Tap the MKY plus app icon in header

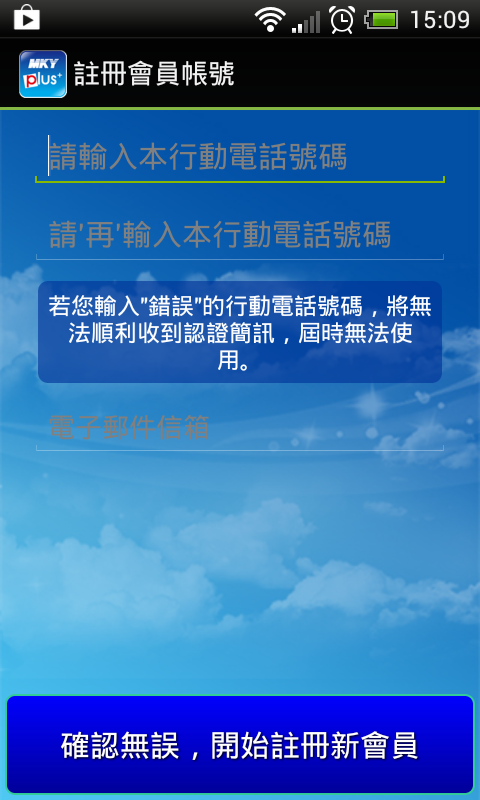43,74
